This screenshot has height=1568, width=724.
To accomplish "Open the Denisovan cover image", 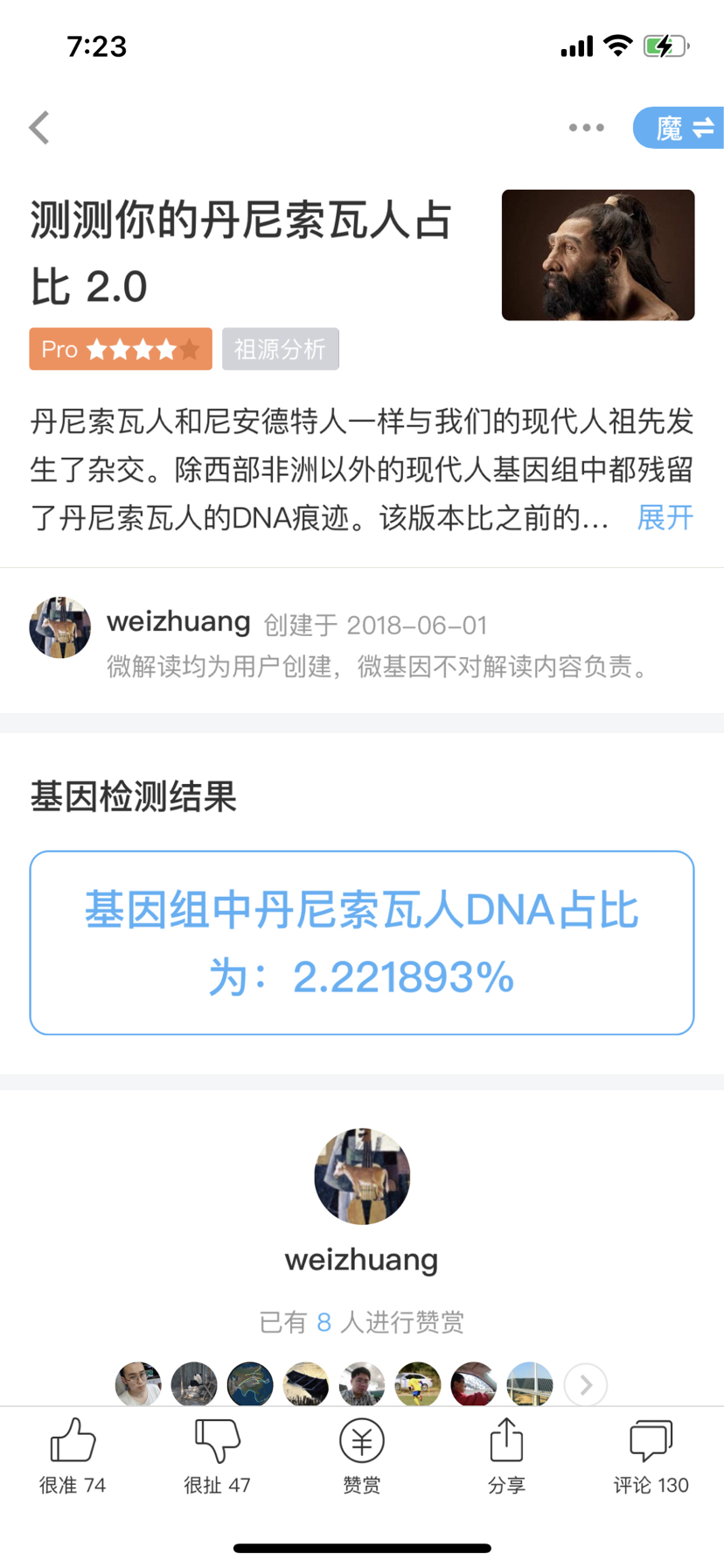I will point(598,255).
